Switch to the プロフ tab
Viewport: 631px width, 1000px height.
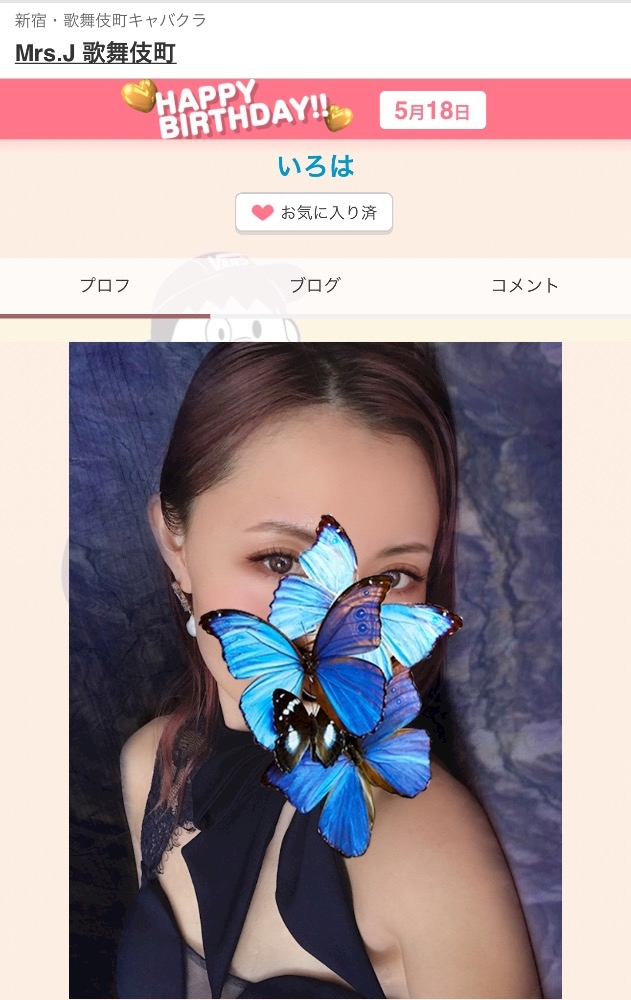click(105, 285)
